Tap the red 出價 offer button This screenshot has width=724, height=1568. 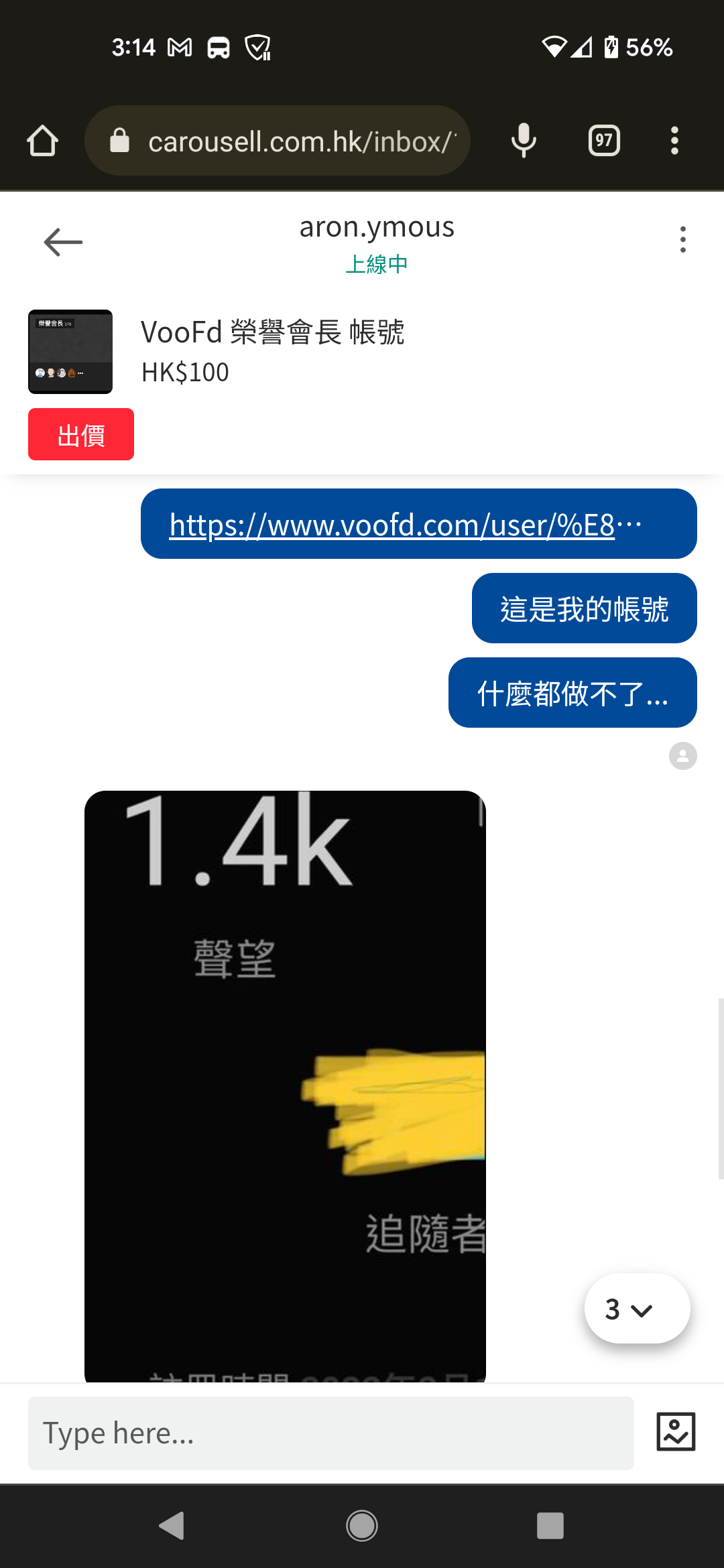[81, 434]
